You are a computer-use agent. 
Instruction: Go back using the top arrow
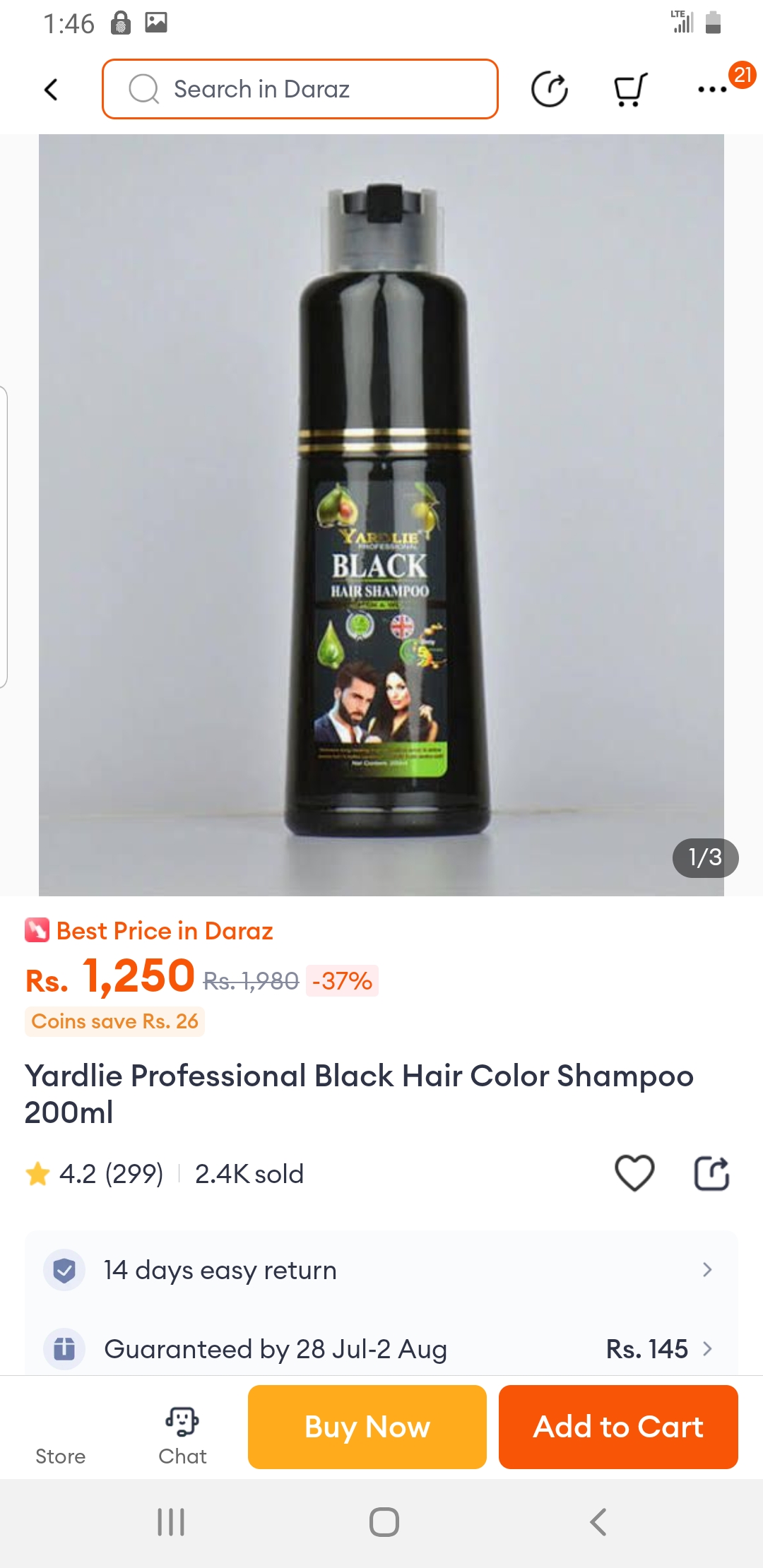[51, 90]
